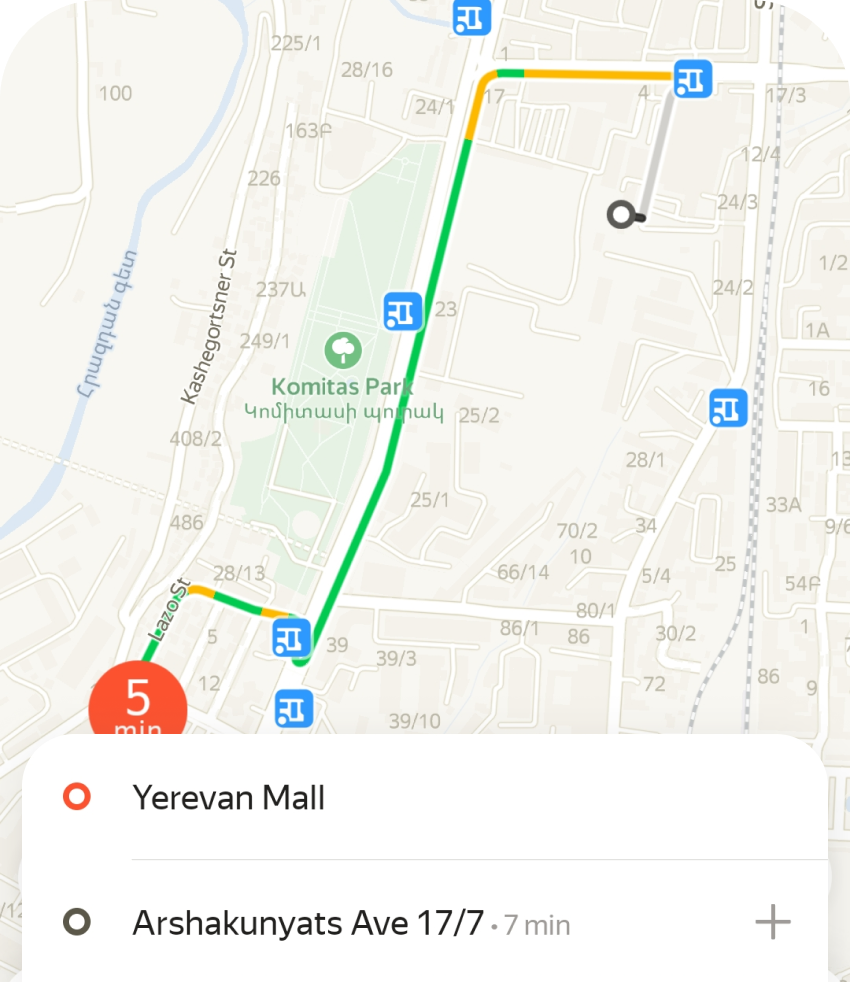Add a stop with the plus icon
850x982 pixels.
point(772,923)
